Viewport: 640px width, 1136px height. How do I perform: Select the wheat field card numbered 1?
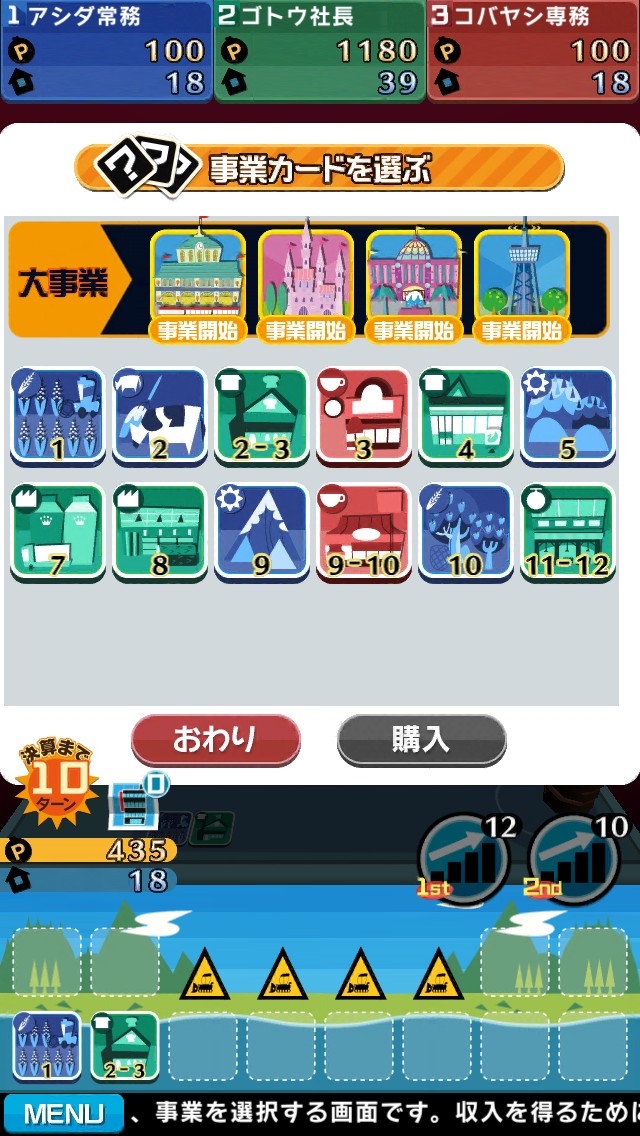click(x=57, y=416)
